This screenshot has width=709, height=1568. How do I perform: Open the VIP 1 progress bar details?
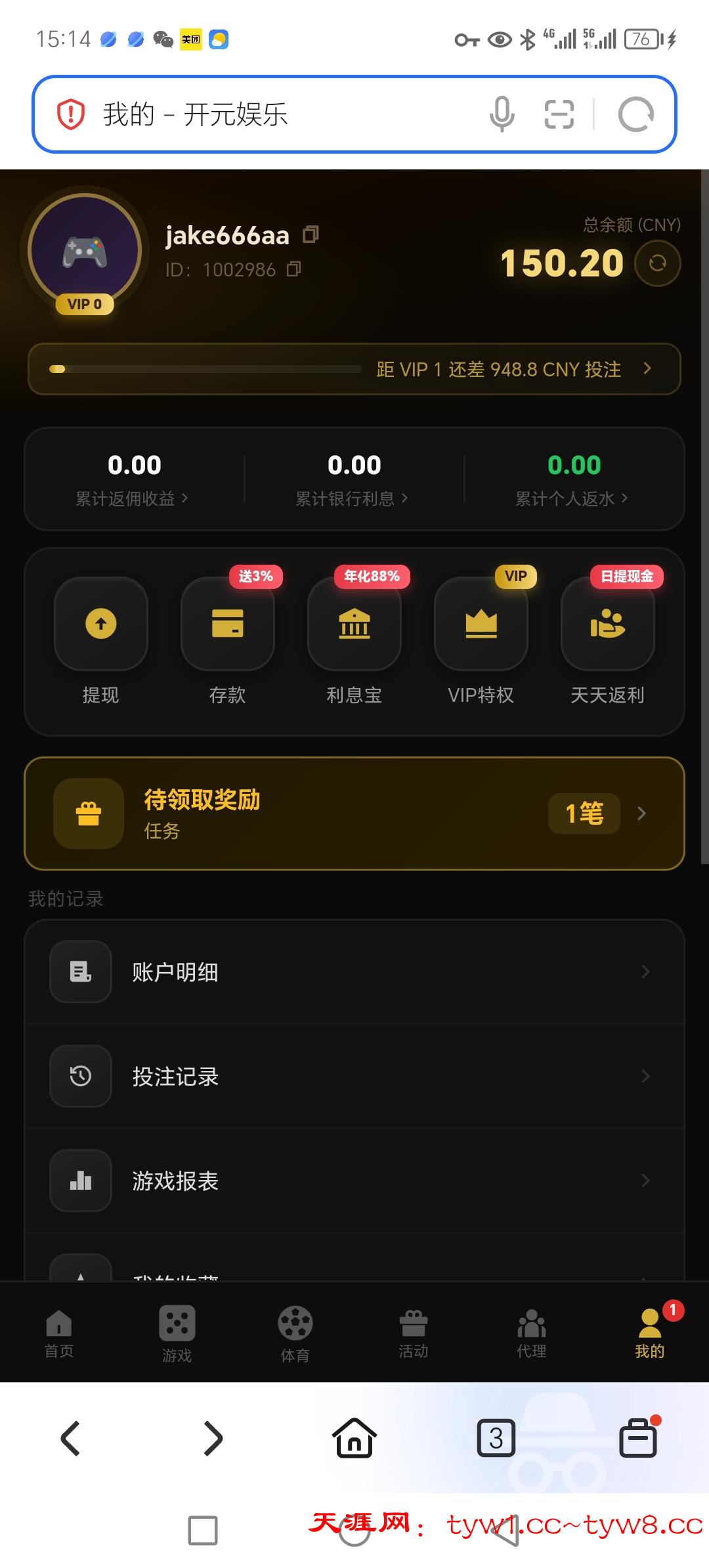(354, 369)
